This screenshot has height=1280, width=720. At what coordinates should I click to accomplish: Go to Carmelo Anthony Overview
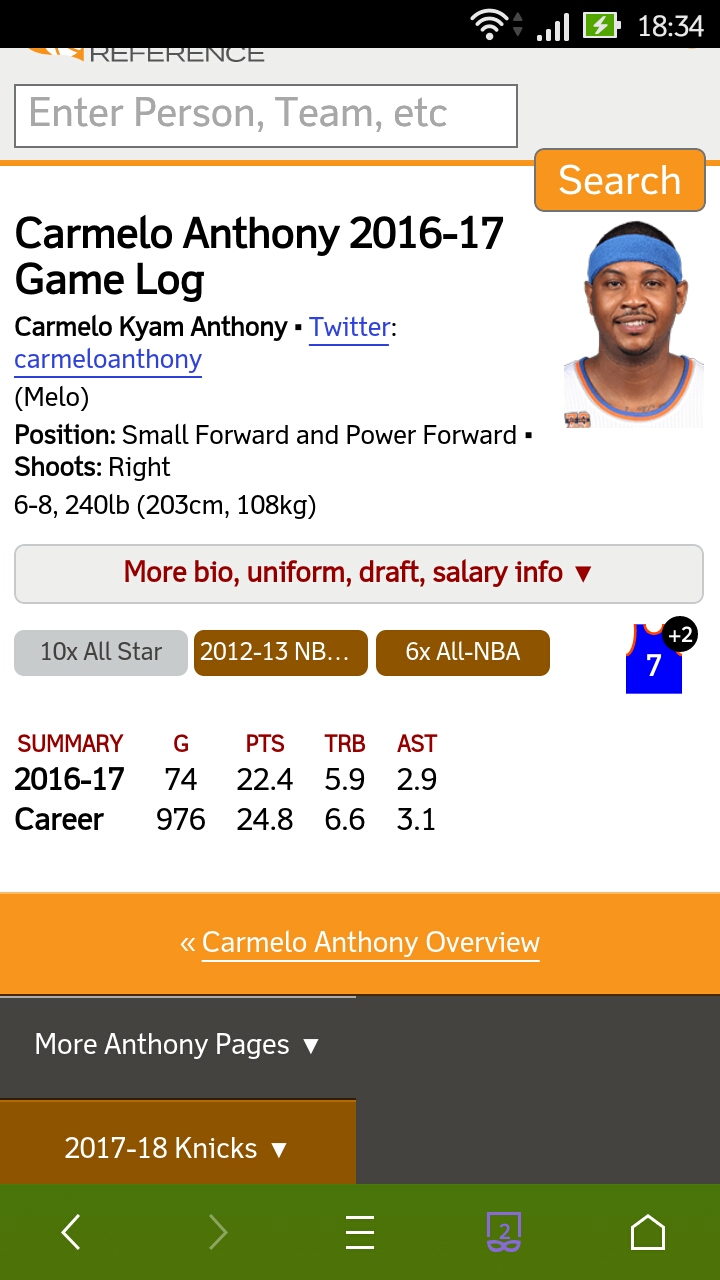click(x=360, y=943)
